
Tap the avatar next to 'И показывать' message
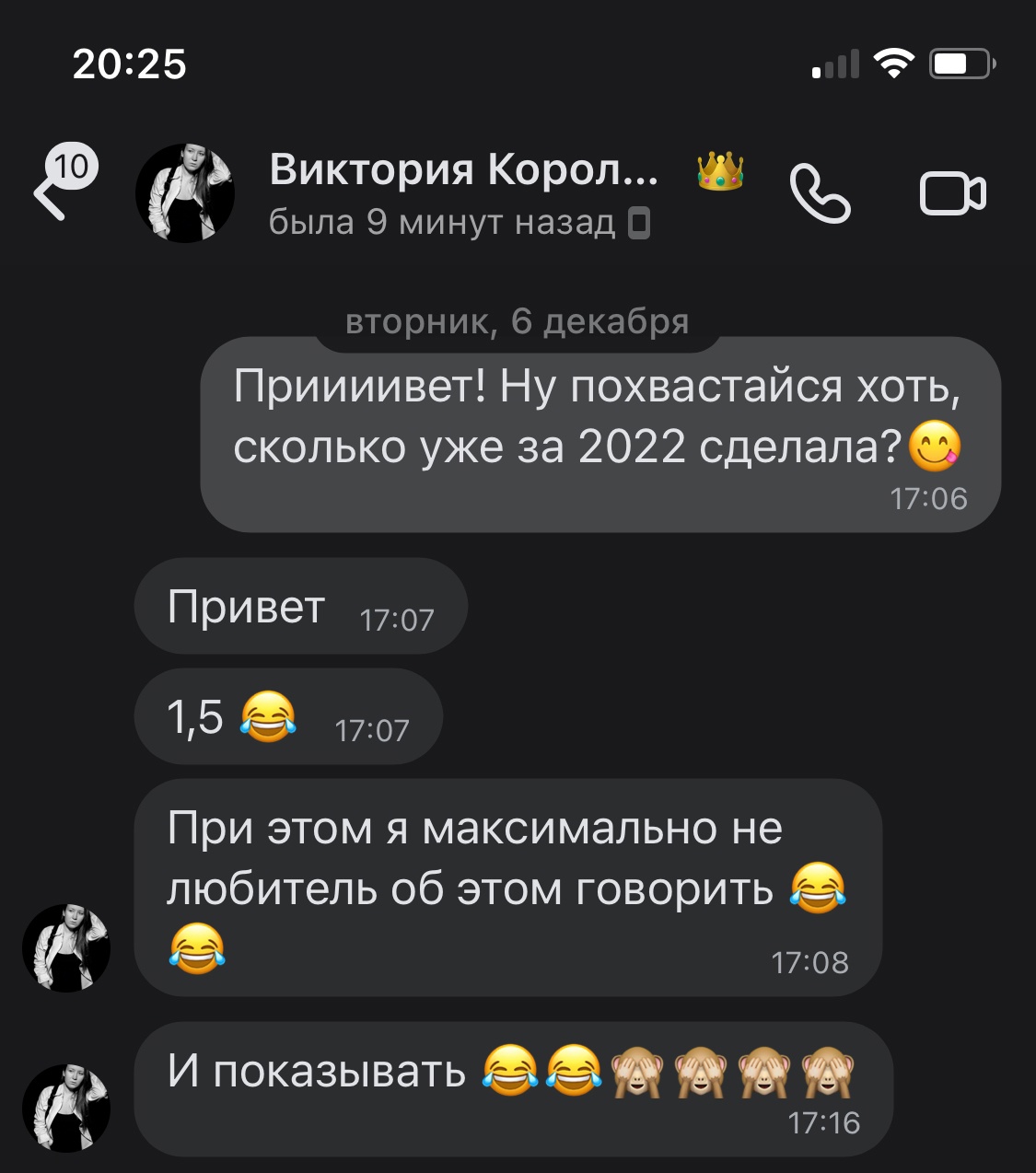(x=66, y=1108)
